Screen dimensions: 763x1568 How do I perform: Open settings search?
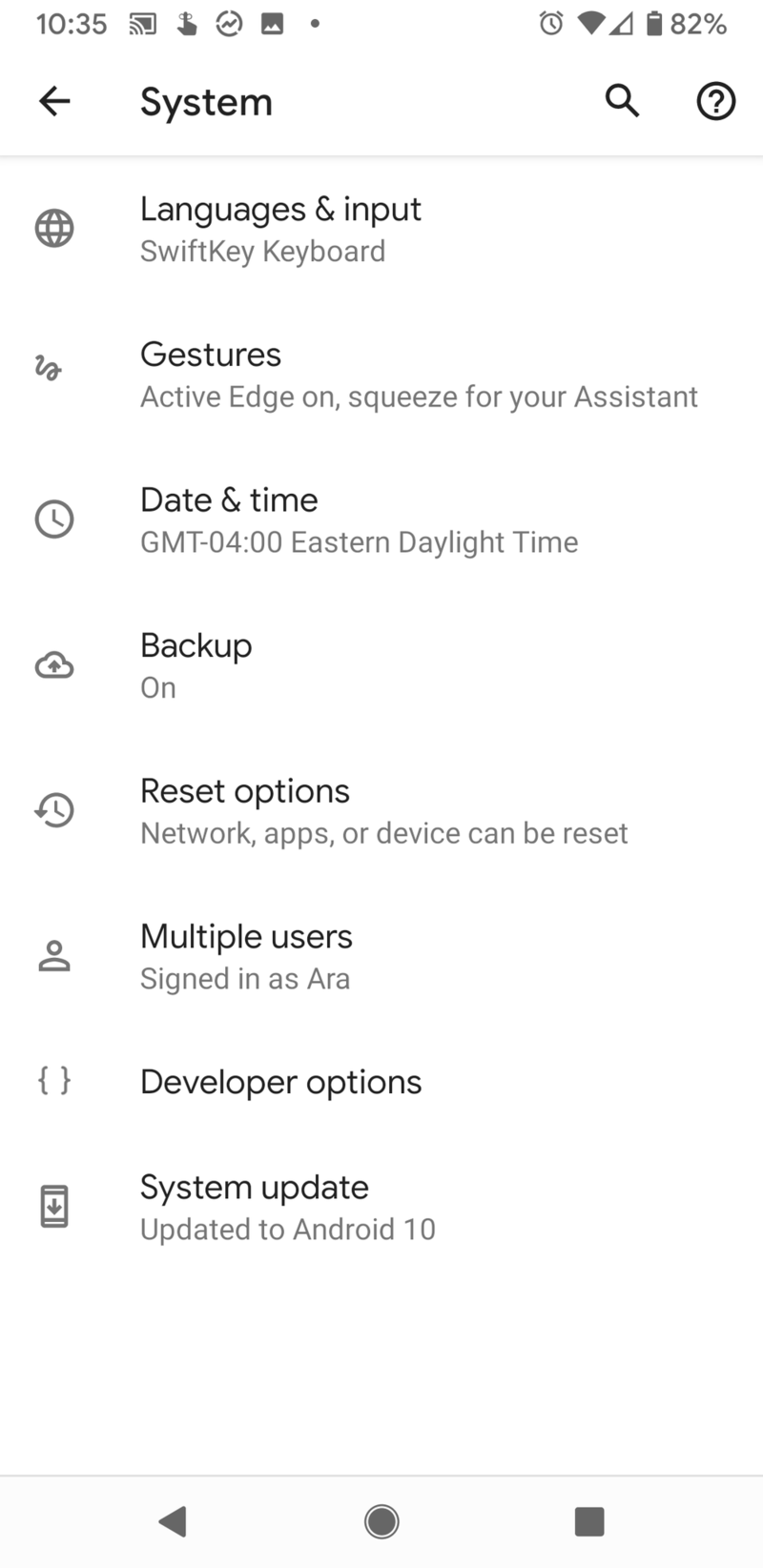tap(622, 100)
